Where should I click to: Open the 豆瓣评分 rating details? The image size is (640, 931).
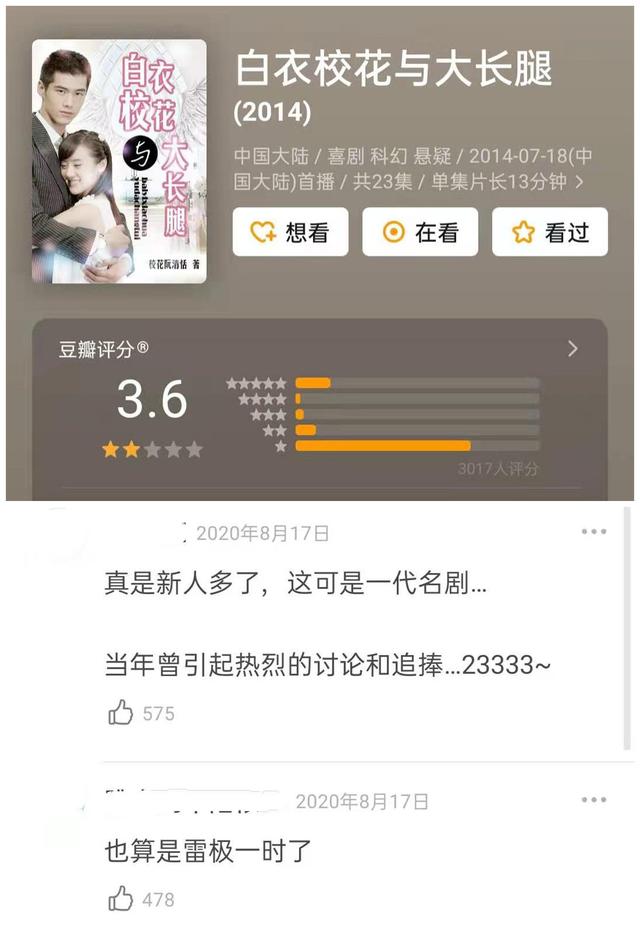click(573, 348)
